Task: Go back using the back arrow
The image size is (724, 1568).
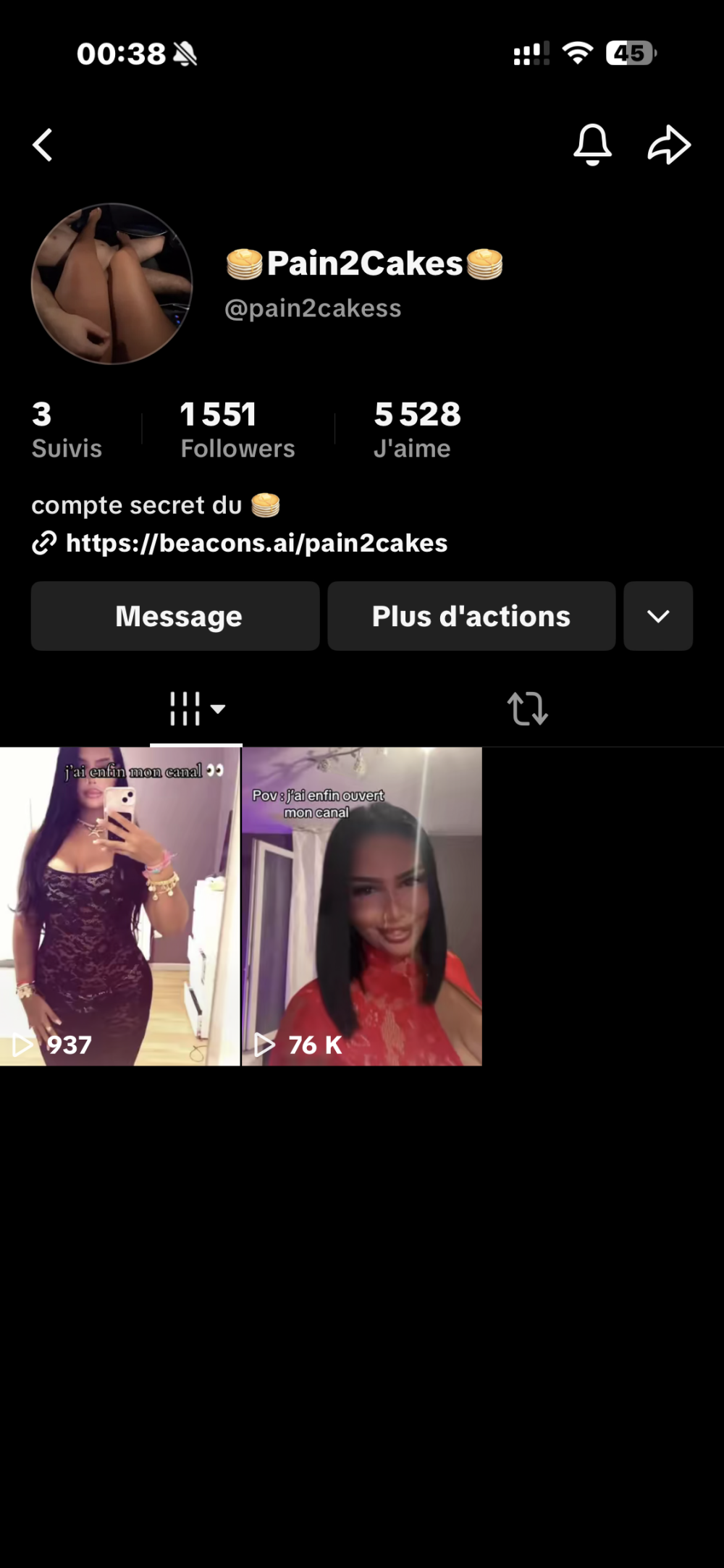Action: (43, 145)
